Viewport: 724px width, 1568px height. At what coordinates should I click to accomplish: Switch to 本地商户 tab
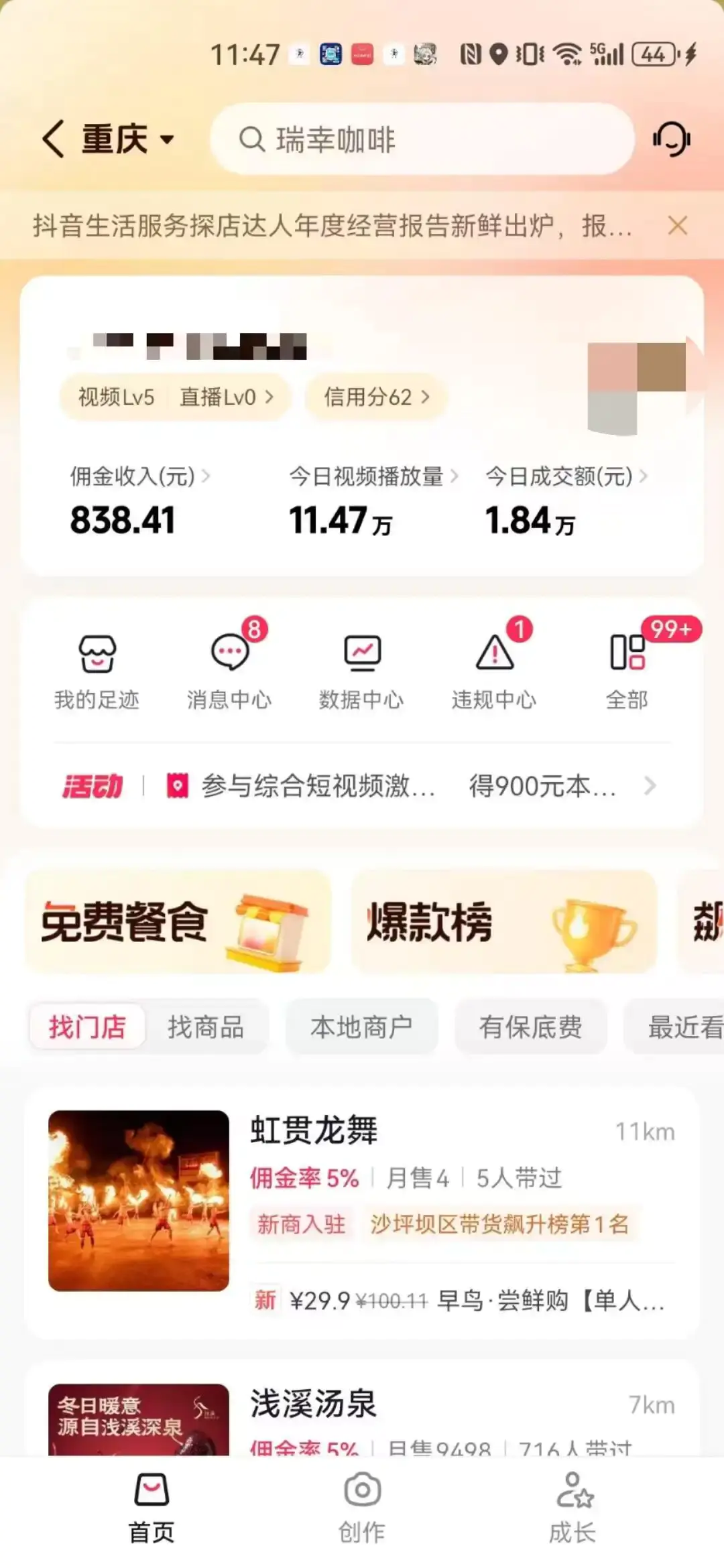(362, 1027)
